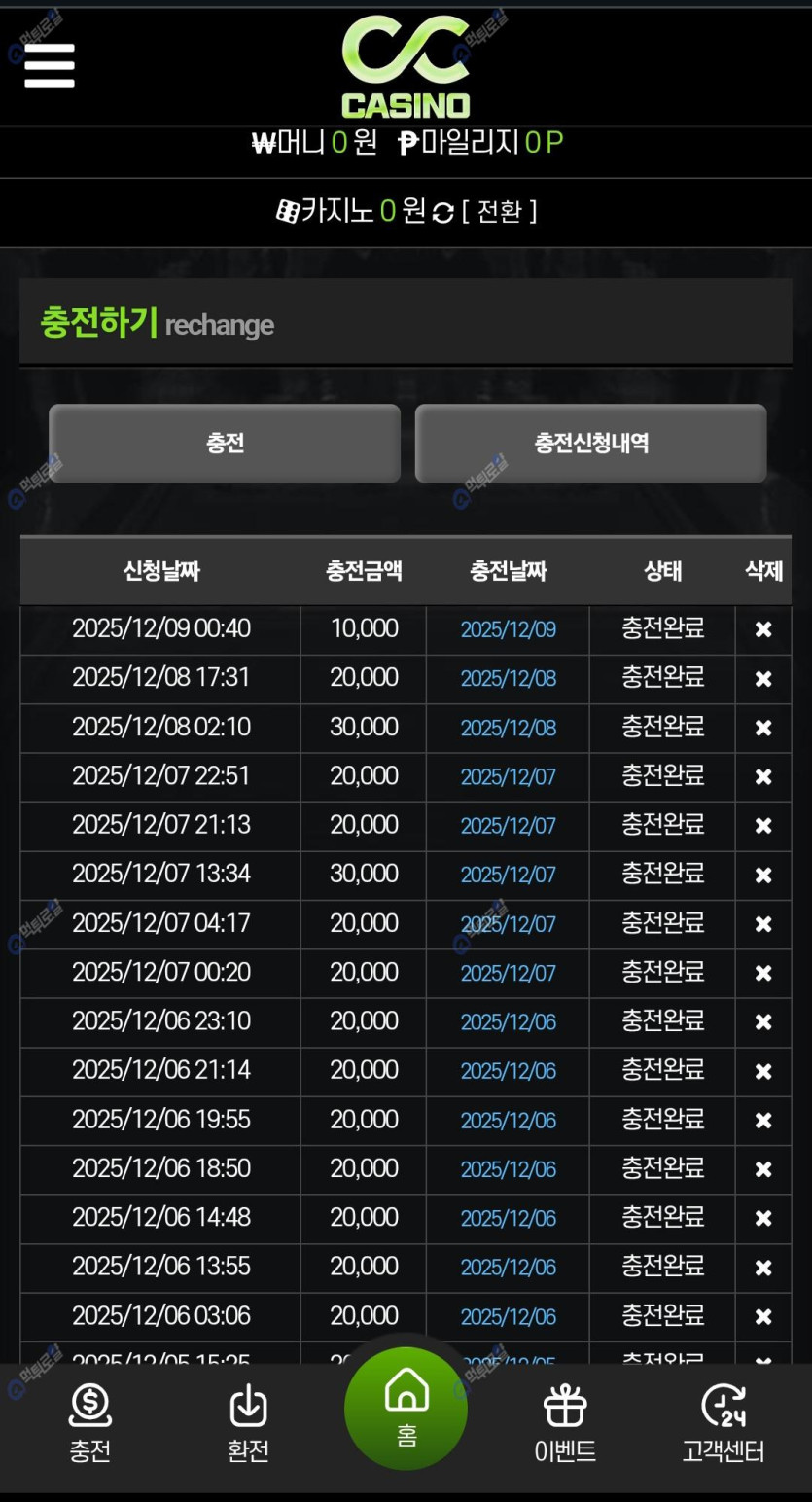Open 충전신청내역 history
812x1502 pixels.
tap(590, 444)
